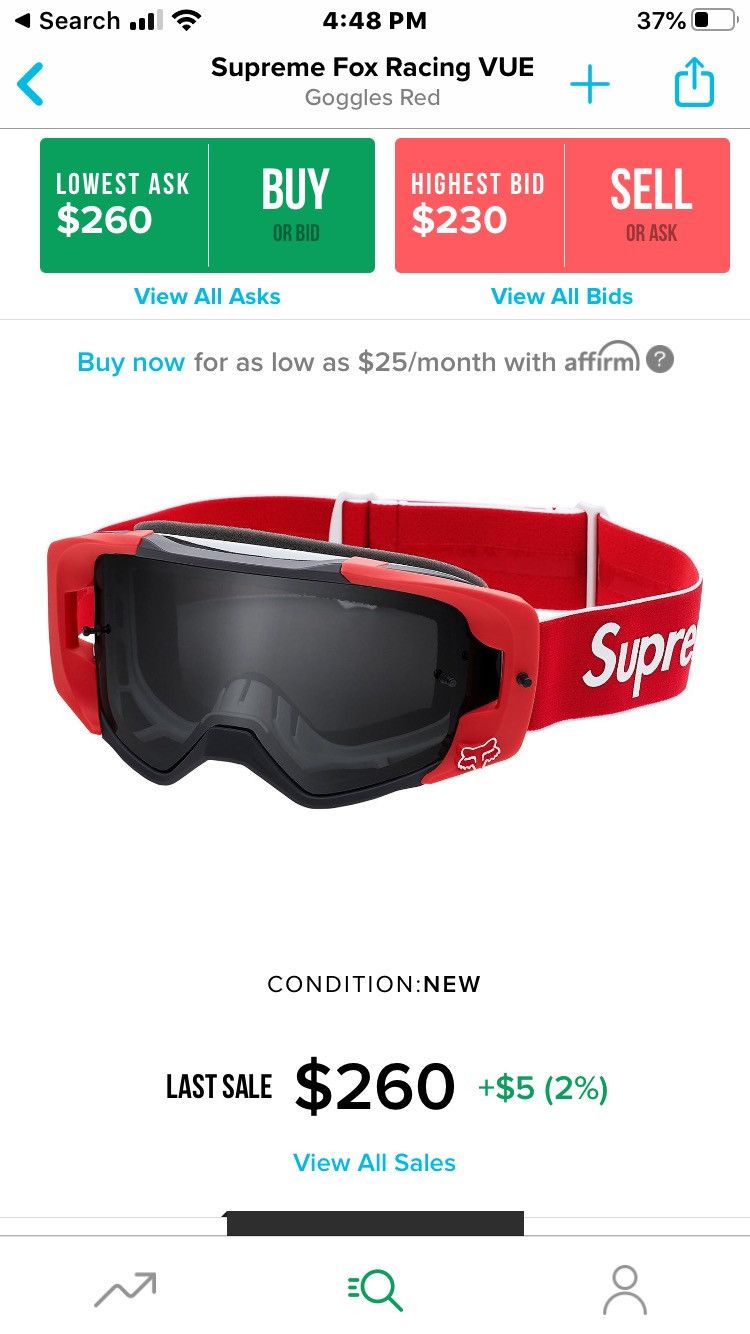Open the goggles product image
The height and width of the screenshot is (1334, 750).
[374, 650]
